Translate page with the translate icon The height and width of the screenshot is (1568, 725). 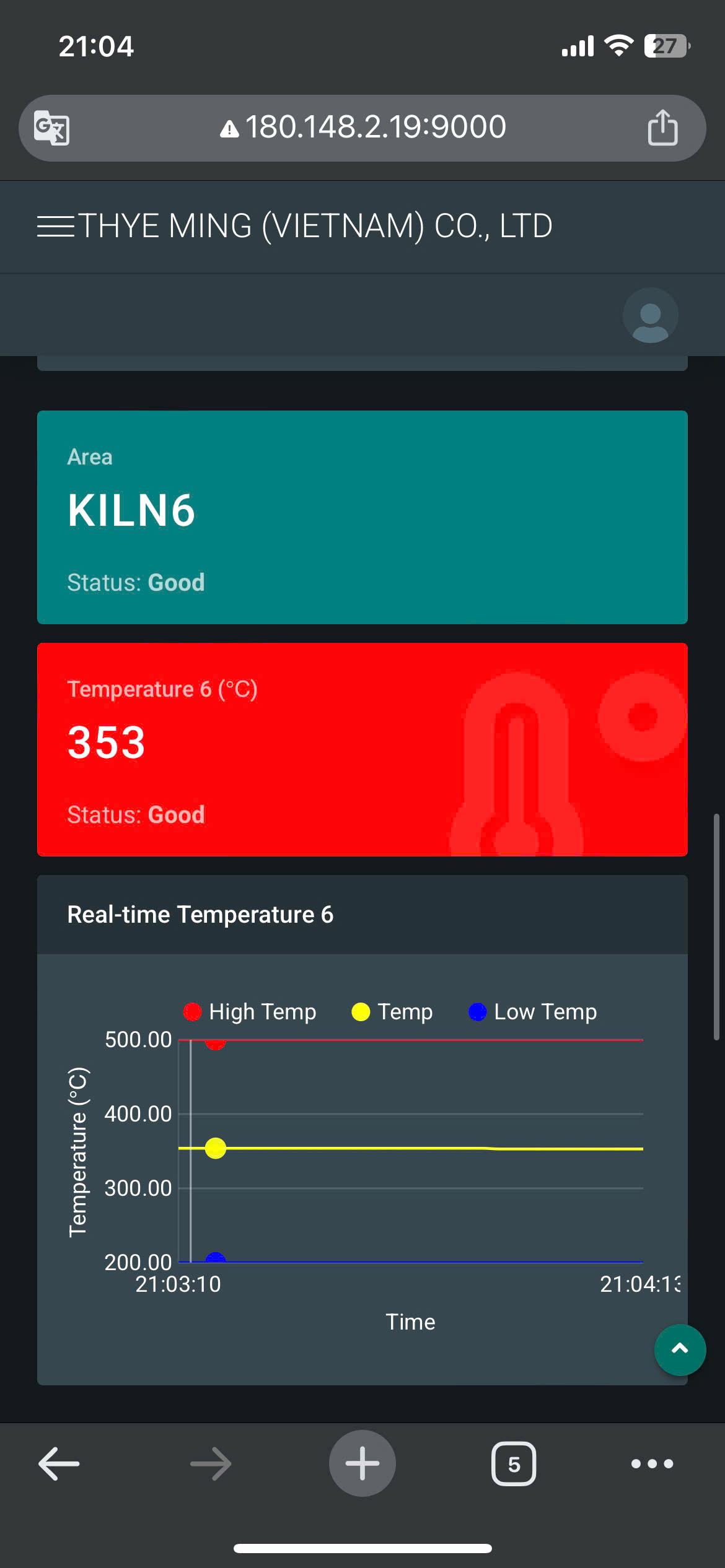point(51,128)
